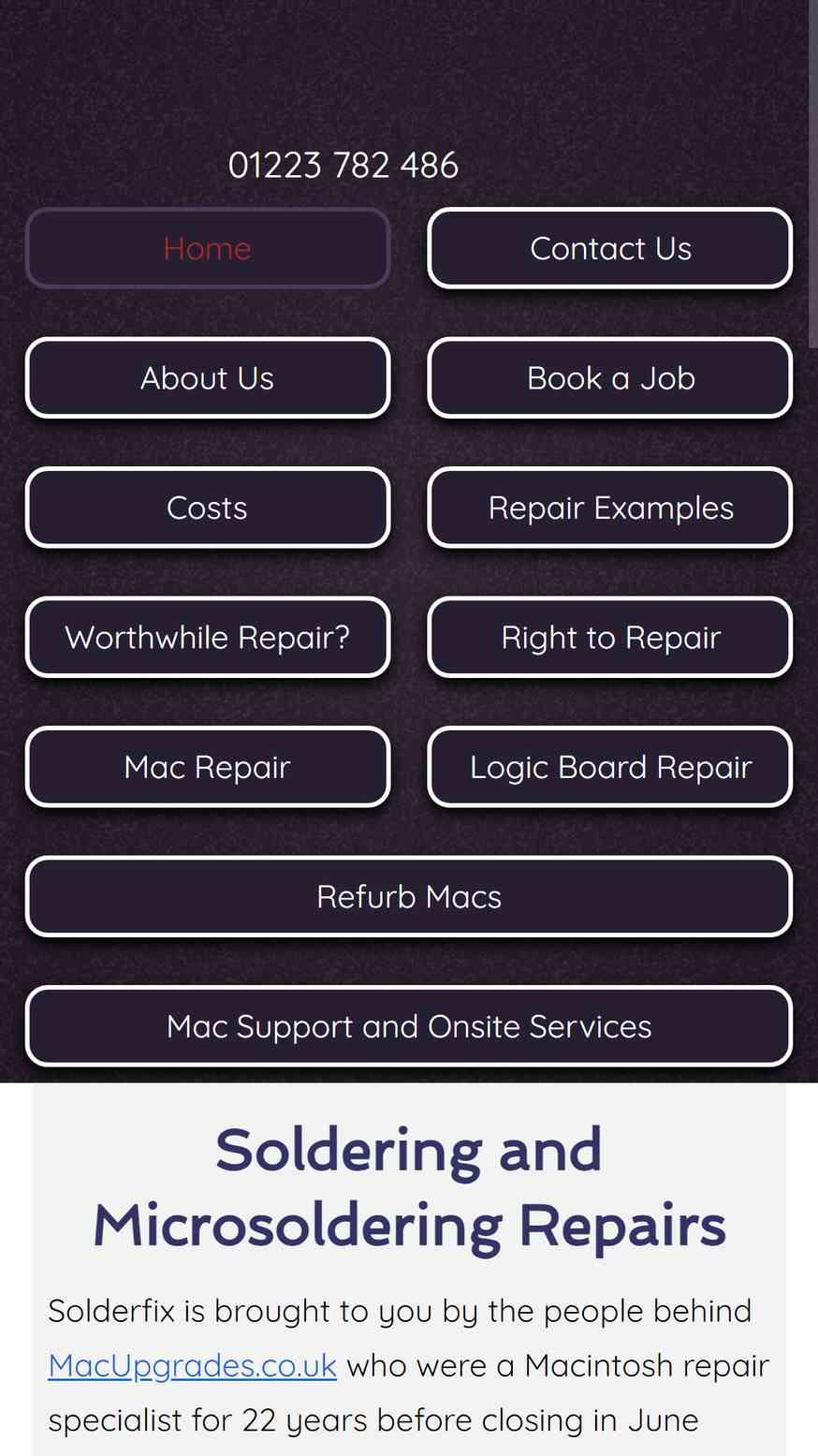The image size is (818, 1456).
Task: View Repair Examples
Action: coord(610,507)
